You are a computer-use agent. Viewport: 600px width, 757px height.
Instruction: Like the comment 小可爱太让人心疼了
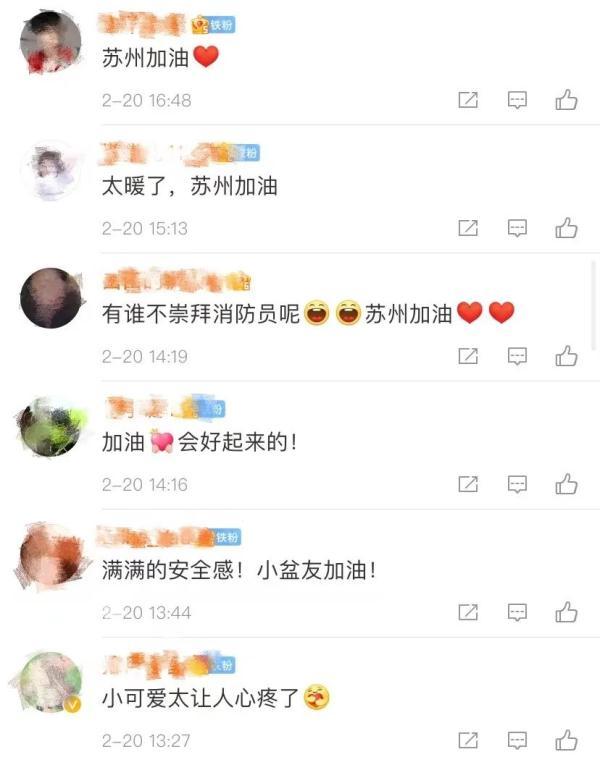click(x=566, y=740)
